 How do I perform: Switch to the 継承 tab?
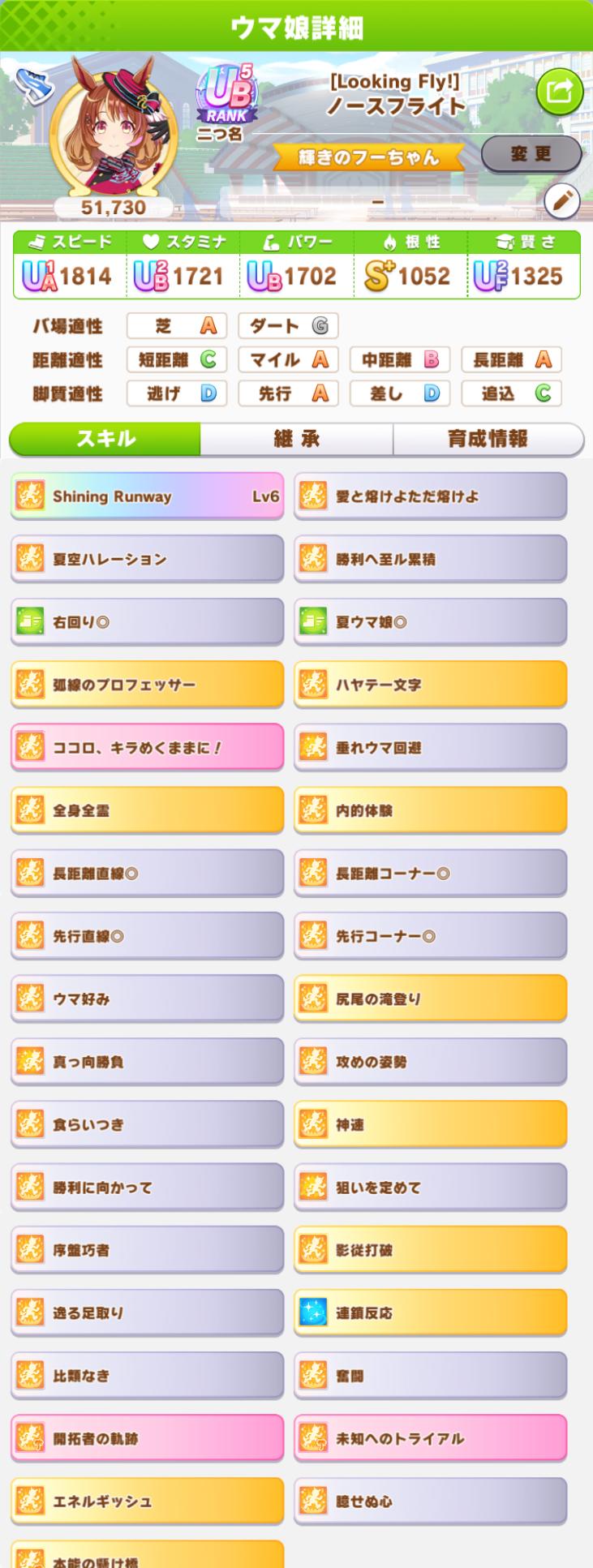[296, 439]
